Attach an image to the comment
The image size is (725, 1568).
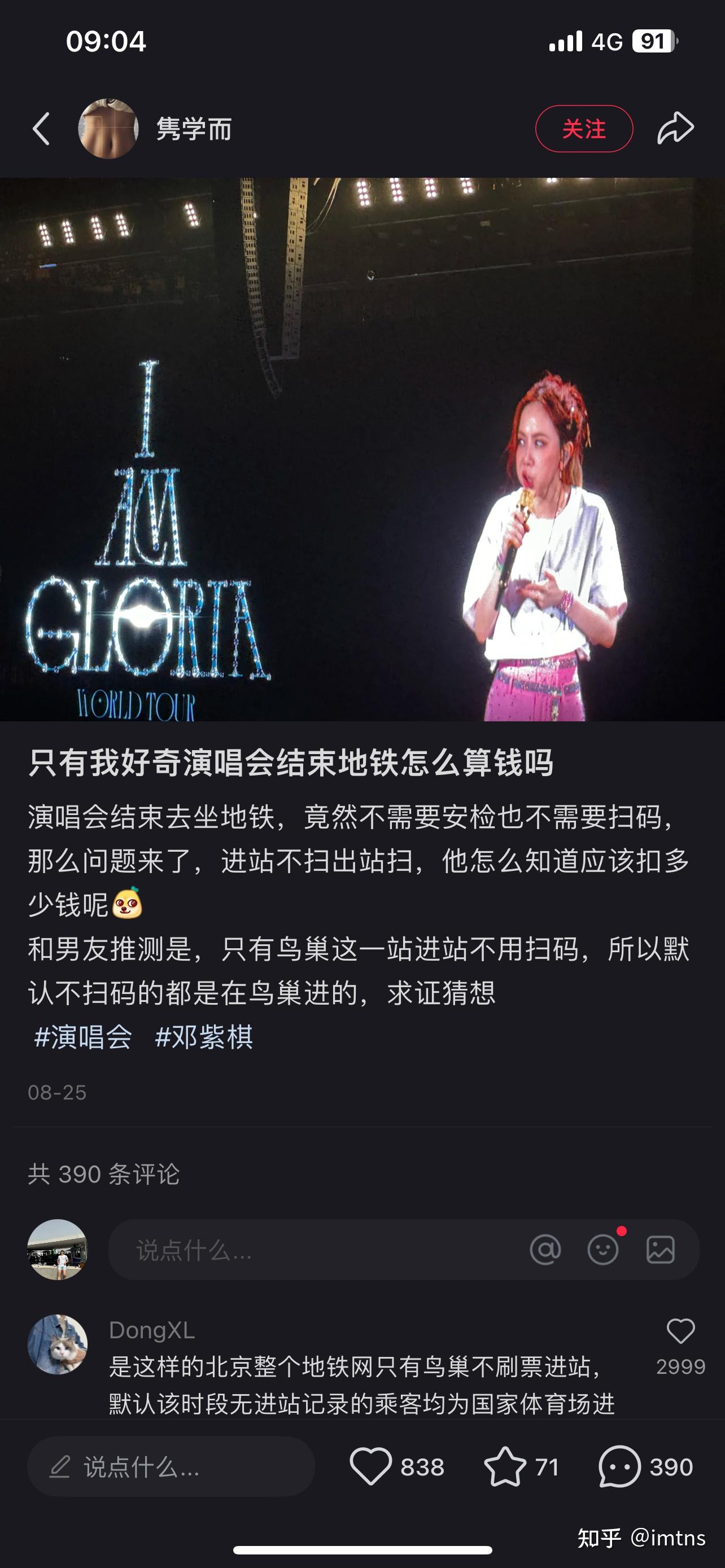click(661, 1250)
